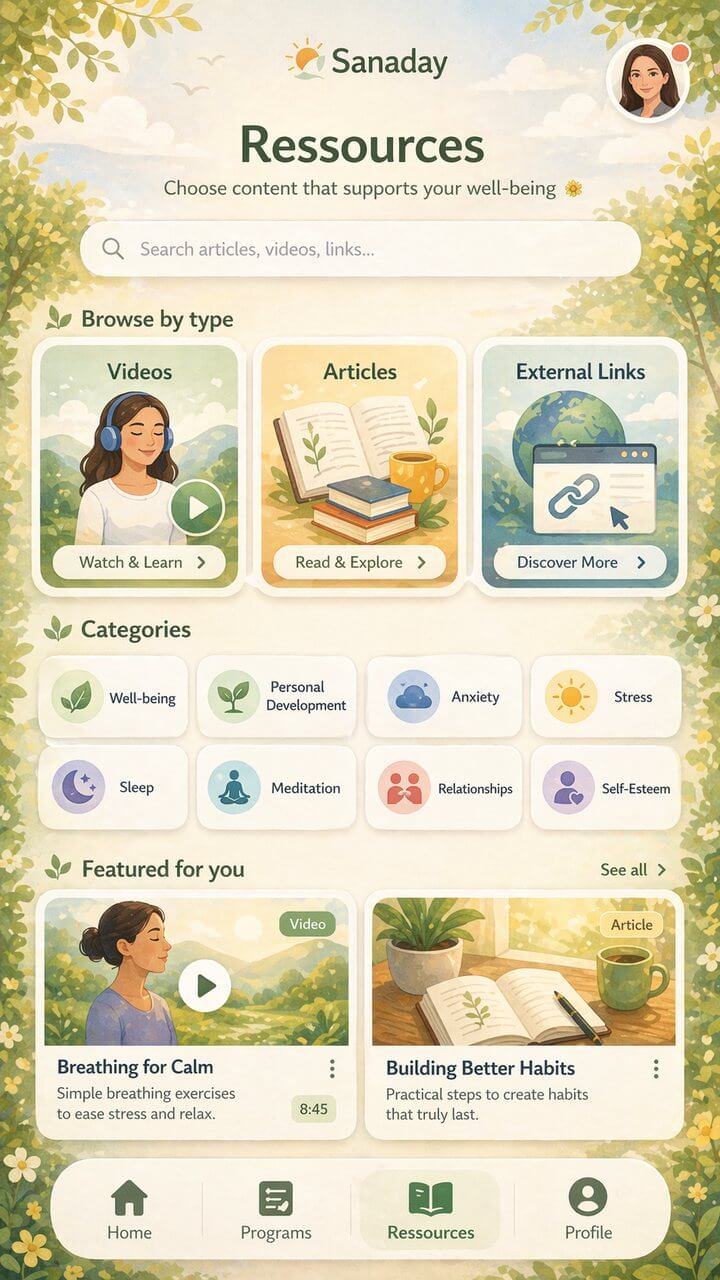Play the Breathing for Calm video
Screen dimensions: 720x1280
[x=205, y=986]
